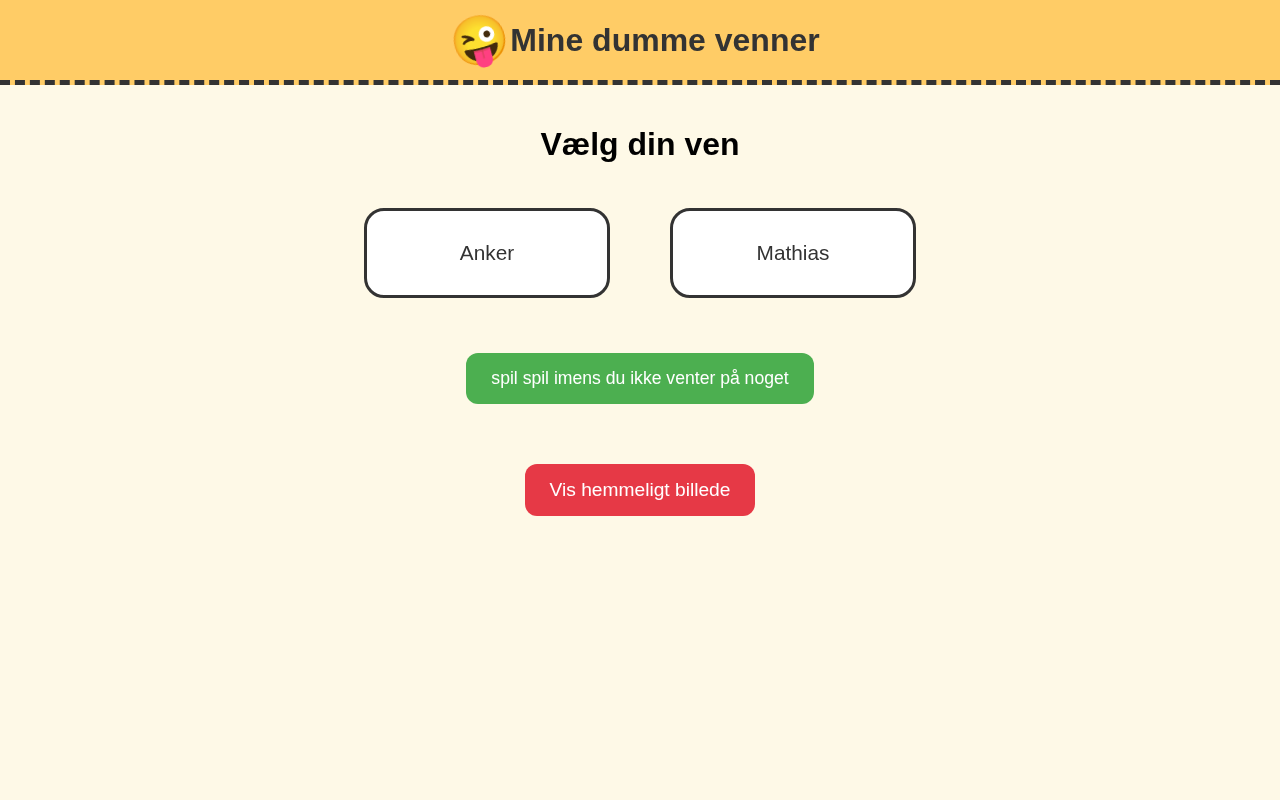Tap 'Vis hemmeligt billede' button
The image size is (1280, 800).
[x=640, y=490]
